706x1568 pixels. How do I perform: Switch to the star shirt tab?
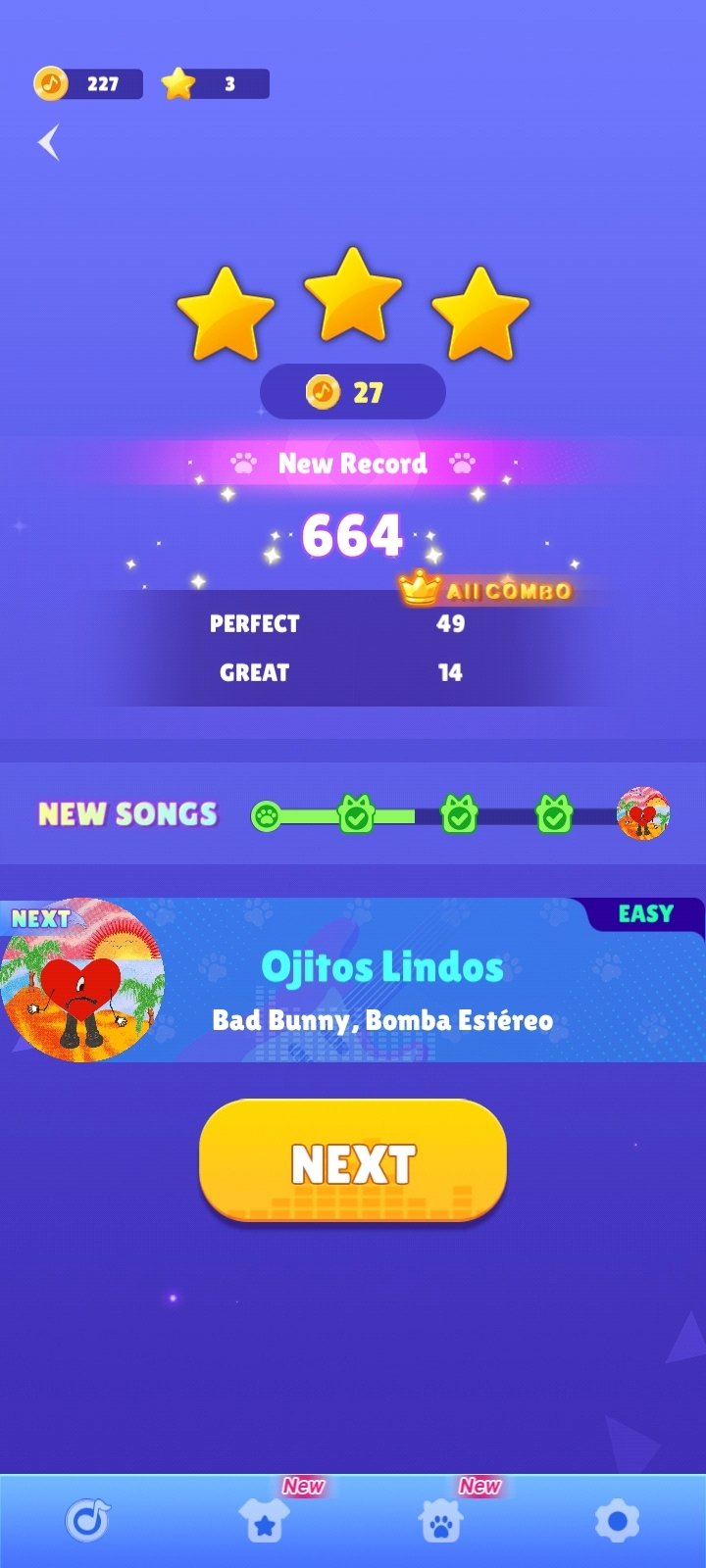(x=265, y=1520)
